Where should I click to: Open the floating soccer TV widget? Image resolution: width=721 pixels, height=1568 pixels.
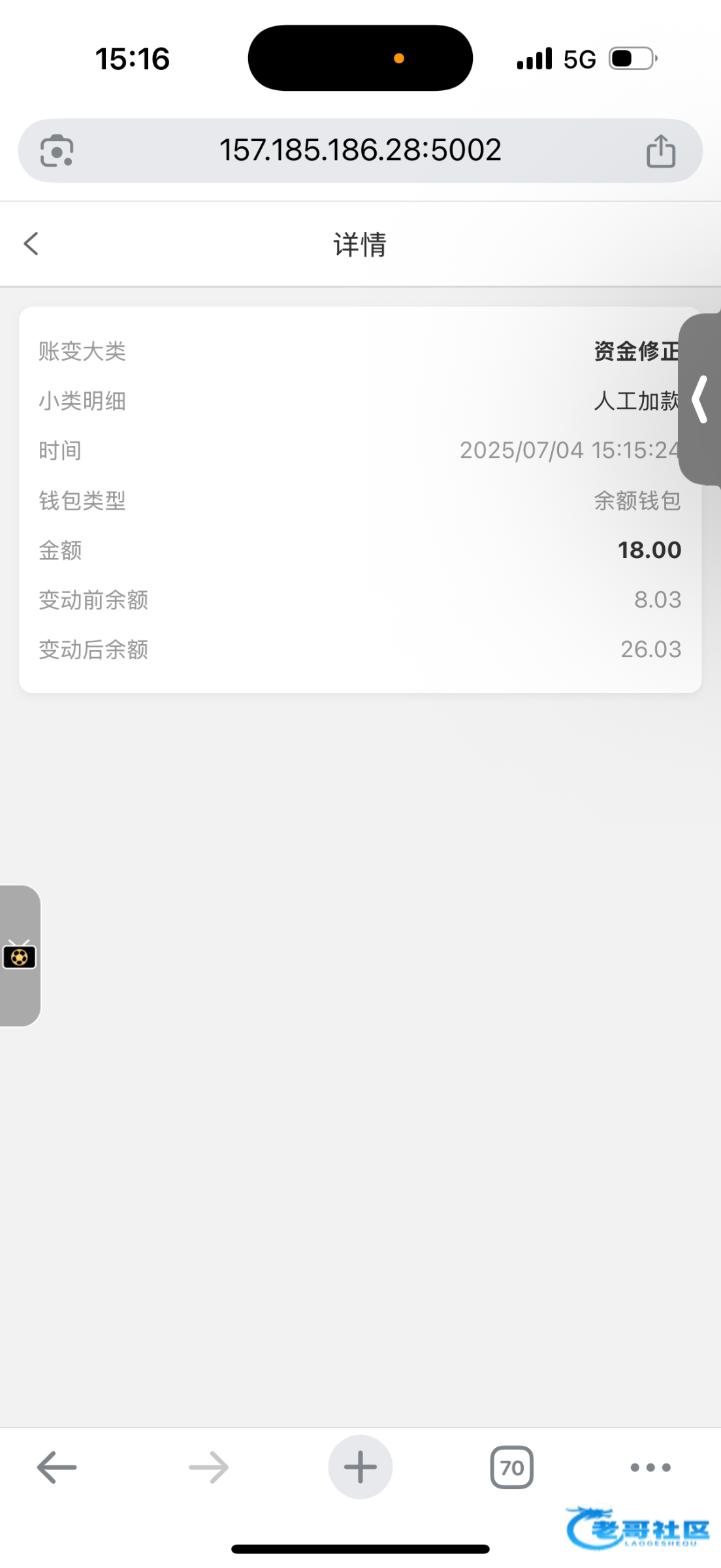pos(20,956)
